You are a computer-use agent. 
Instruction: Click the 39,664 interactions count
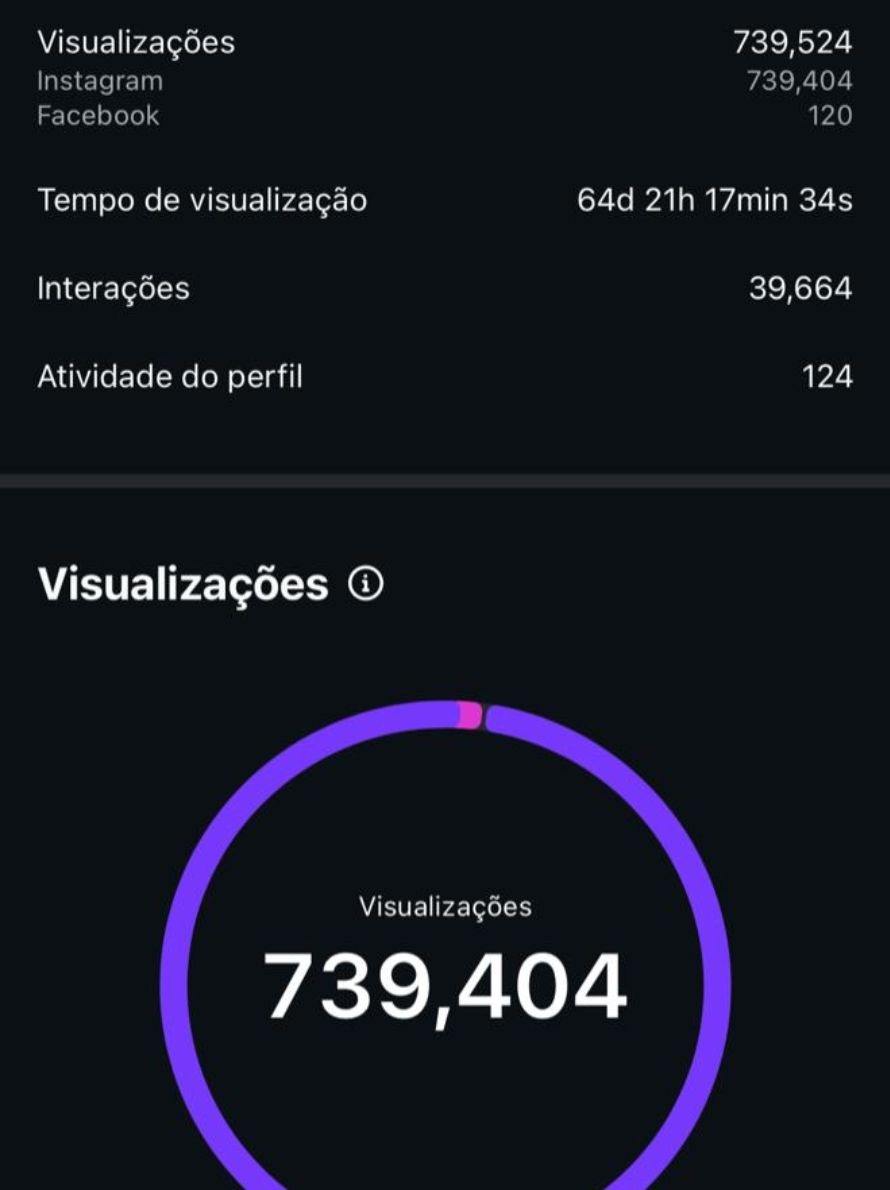point(807,287)
